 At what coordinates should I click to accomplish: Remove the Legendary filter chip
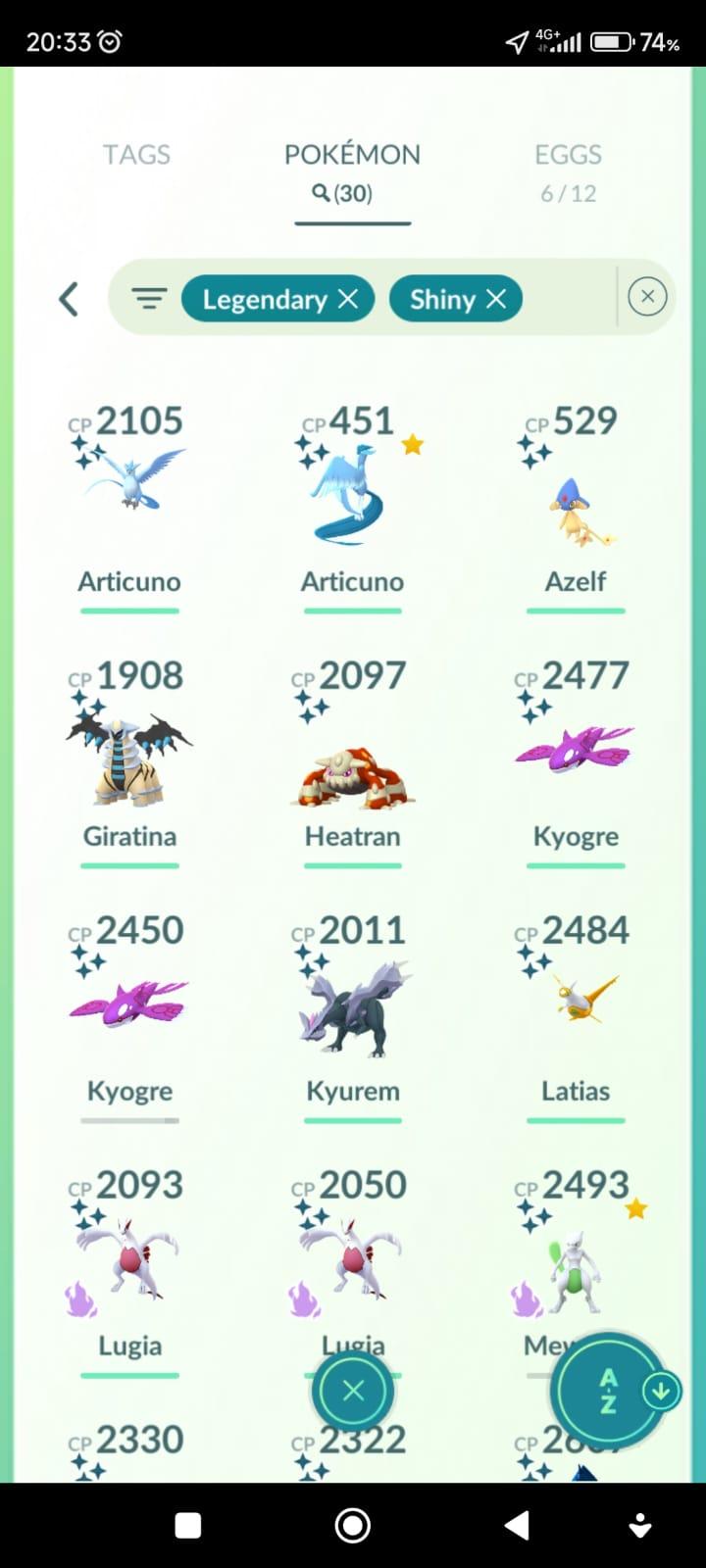click(348, 299)
